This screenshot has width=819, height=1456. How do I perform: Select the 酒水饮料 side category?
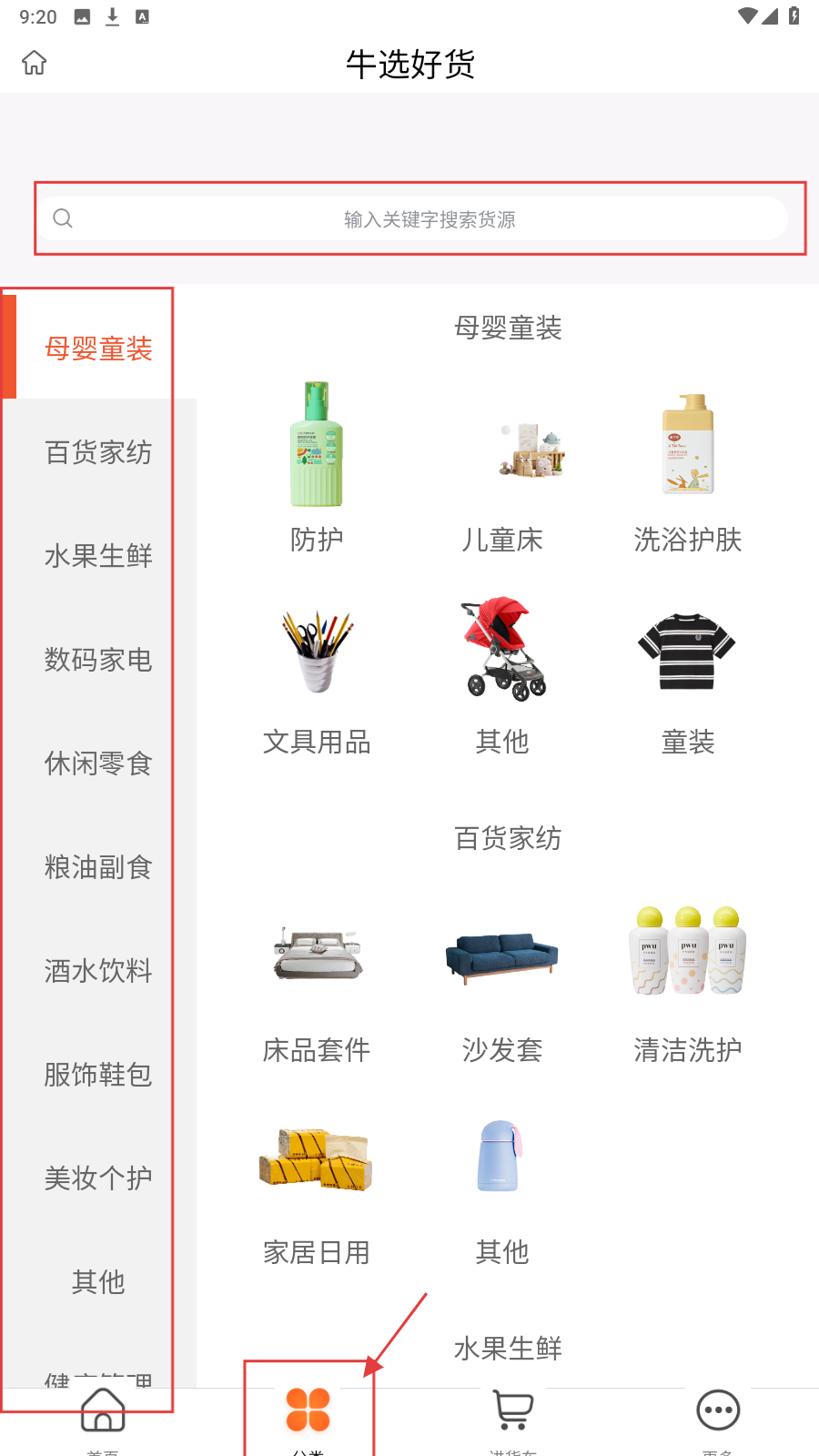[x=98, y=971]
